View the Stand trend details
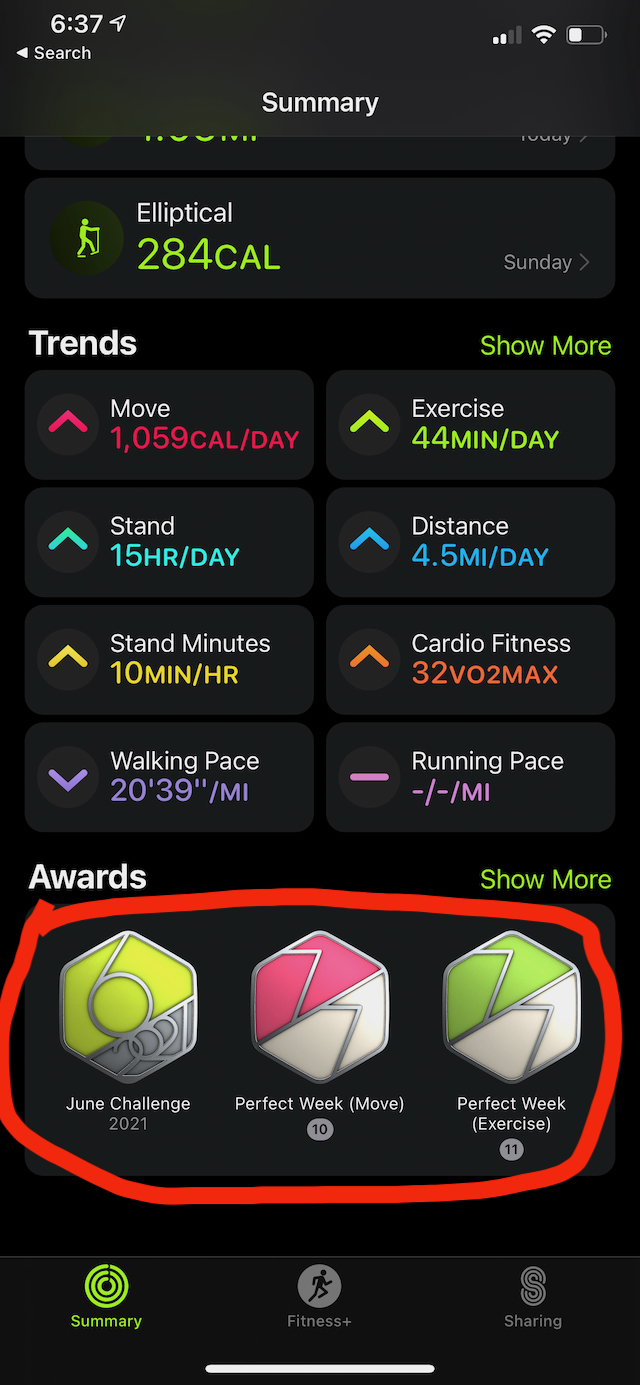Image resolution: width=640 pixels, height=1385 pixels. (x=169, y=542)
